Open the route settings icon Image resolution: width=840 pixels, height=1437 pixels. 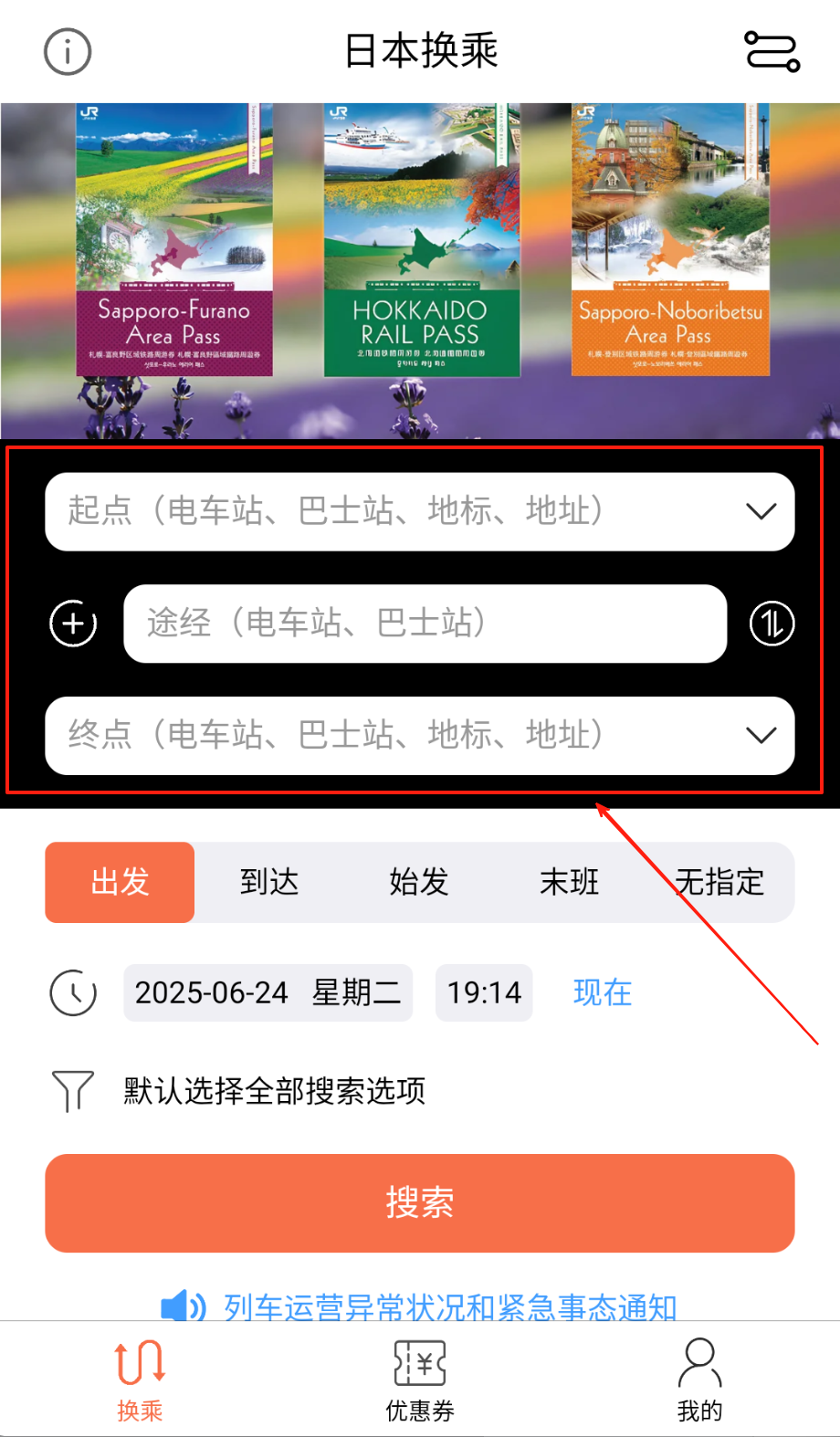pos(772,51)
